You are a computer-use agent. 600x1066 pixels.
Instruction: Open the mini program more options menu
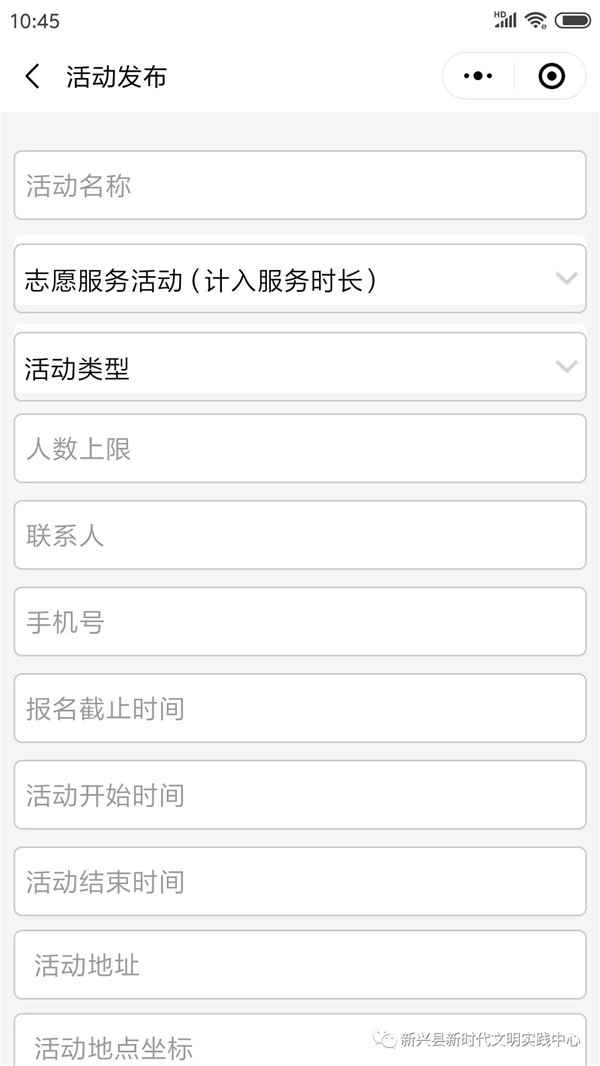tap(478, 76)
